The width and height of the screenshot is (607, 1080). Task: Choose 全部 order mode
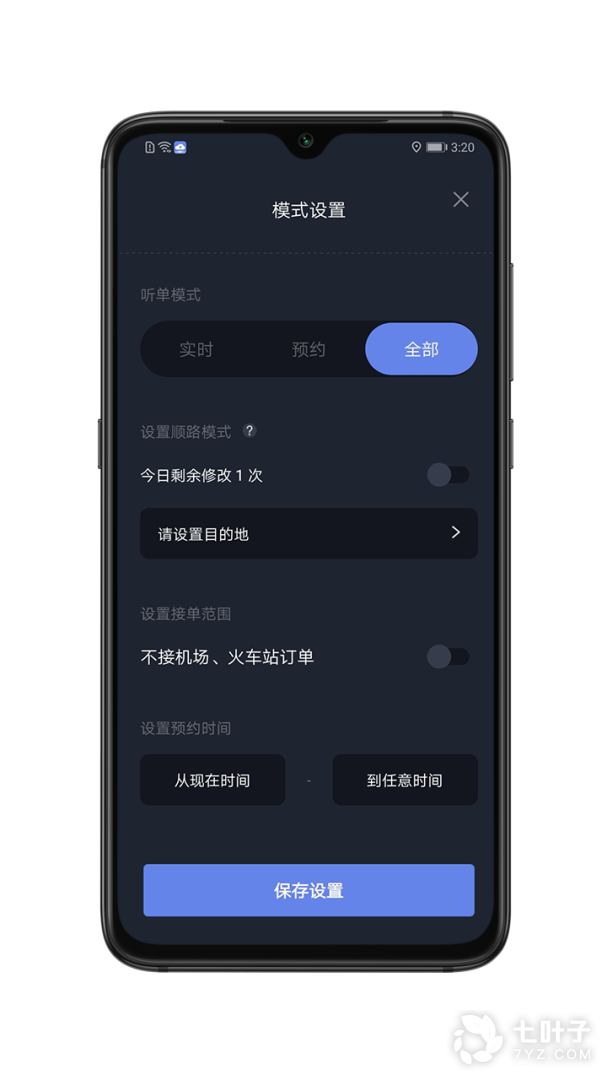421,350
